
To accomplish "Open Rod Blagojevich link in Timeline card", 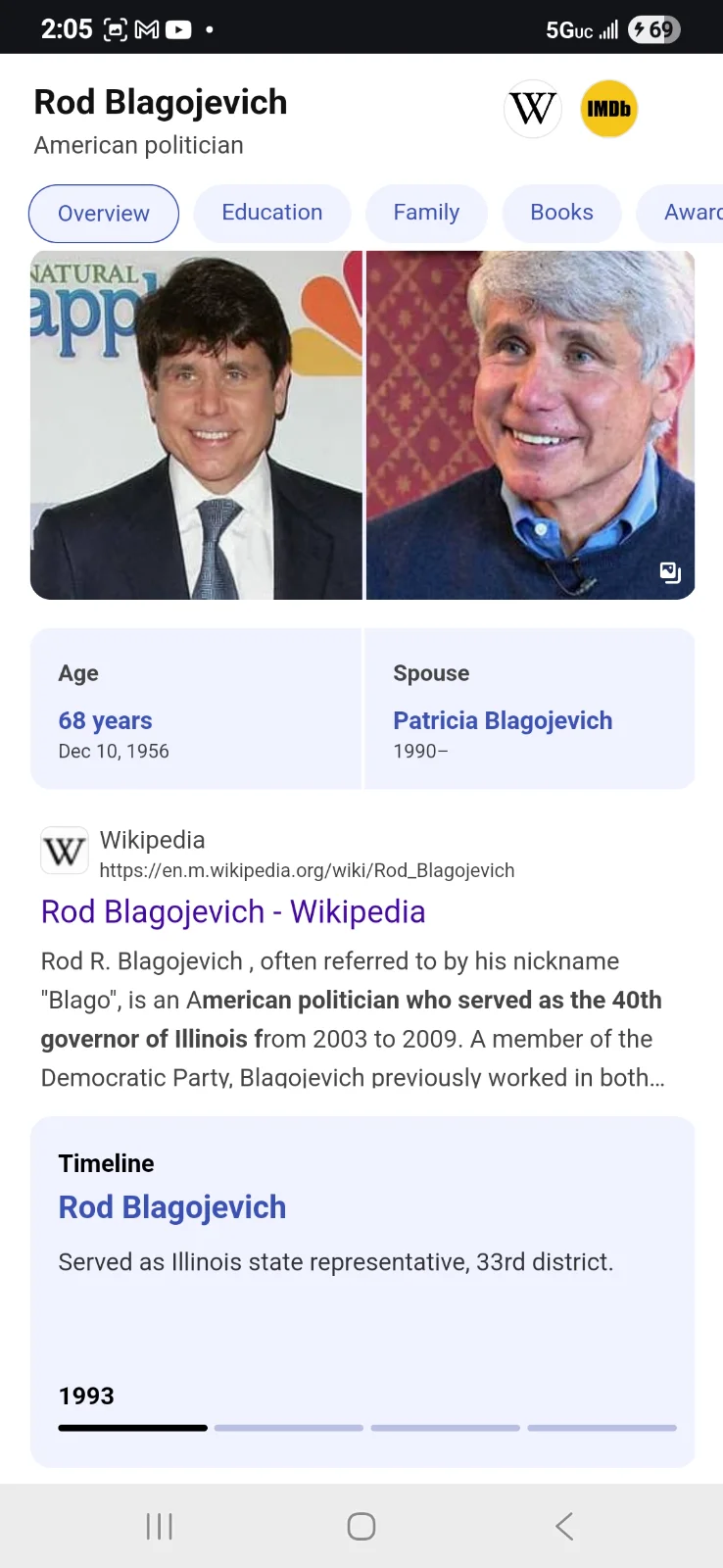I will tap(172, 1207).
